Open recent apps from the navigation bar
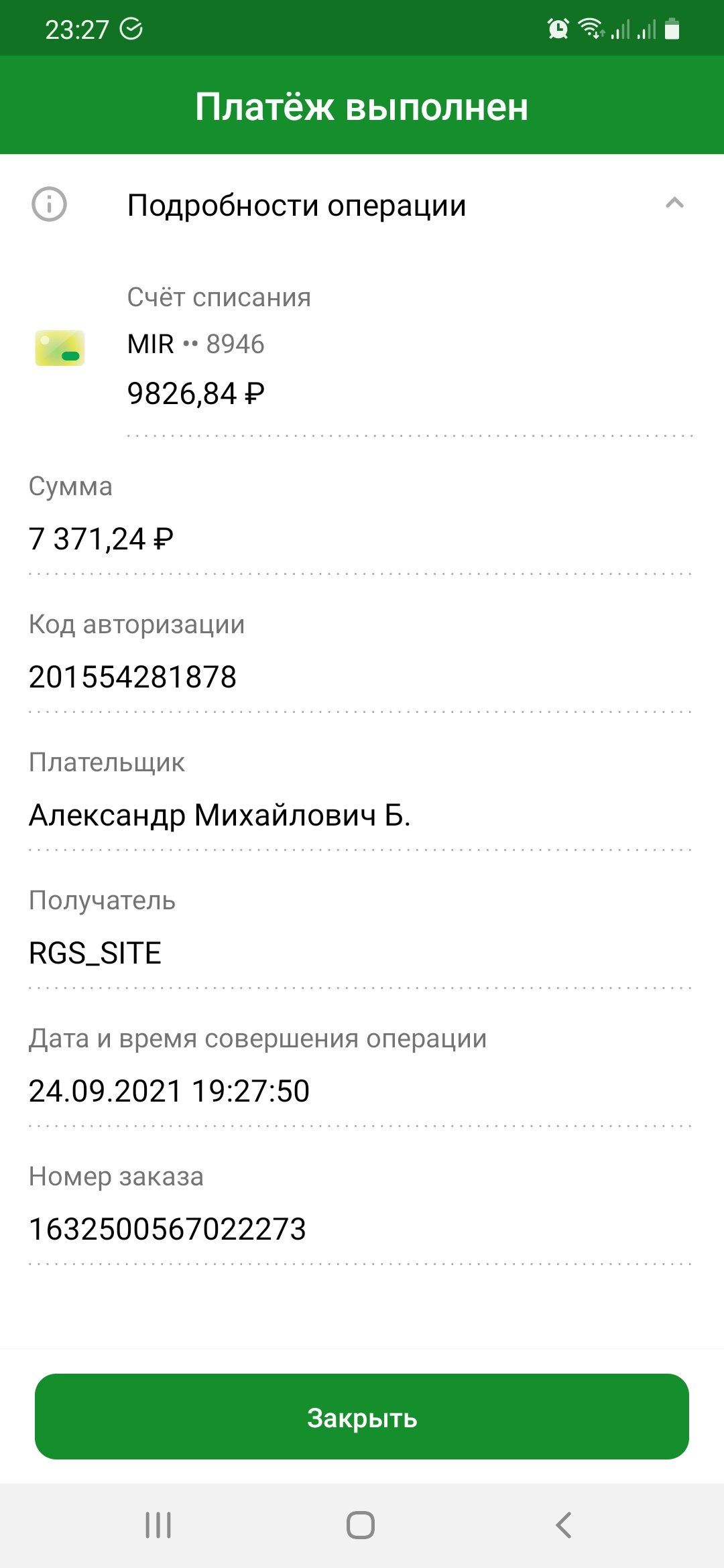 coord(158,1526)
